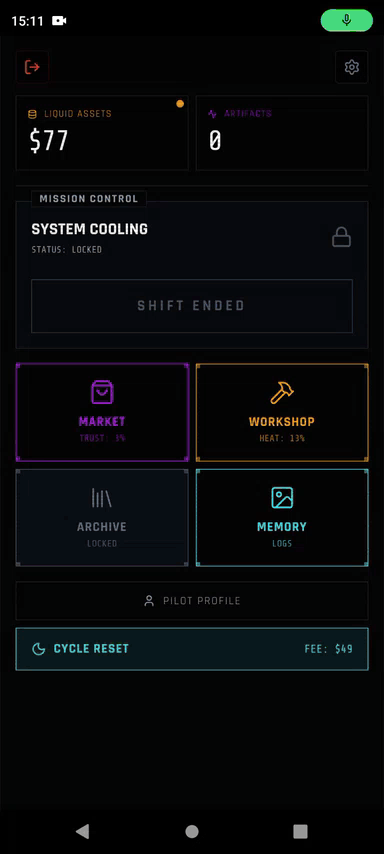Open recent apps from navigation bar
Viewport: 384px width, 854px height.
pyautogui.click(x=300, y=831)
